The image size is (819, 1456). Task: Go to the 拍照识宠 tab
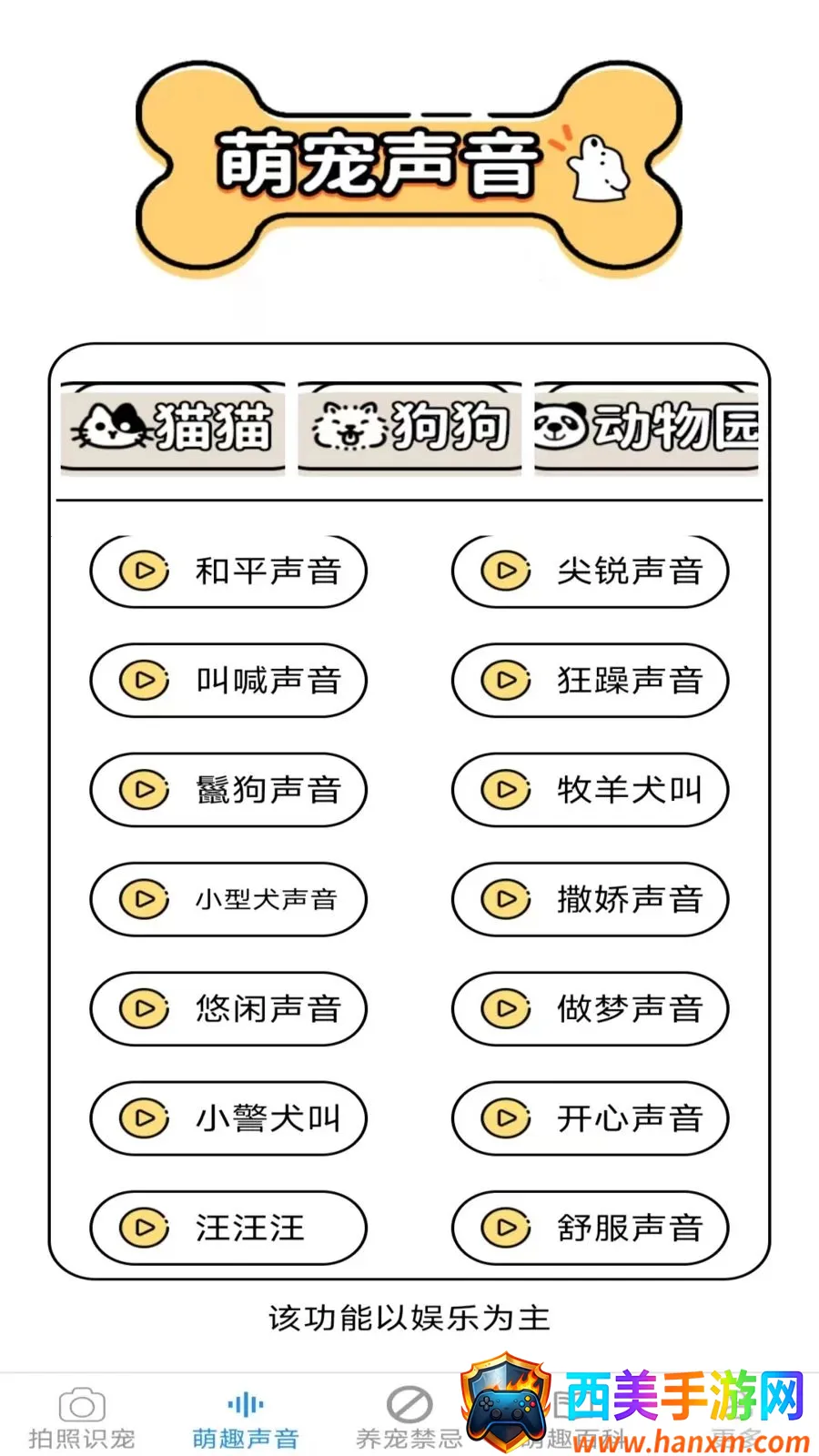pos(82,1419)
